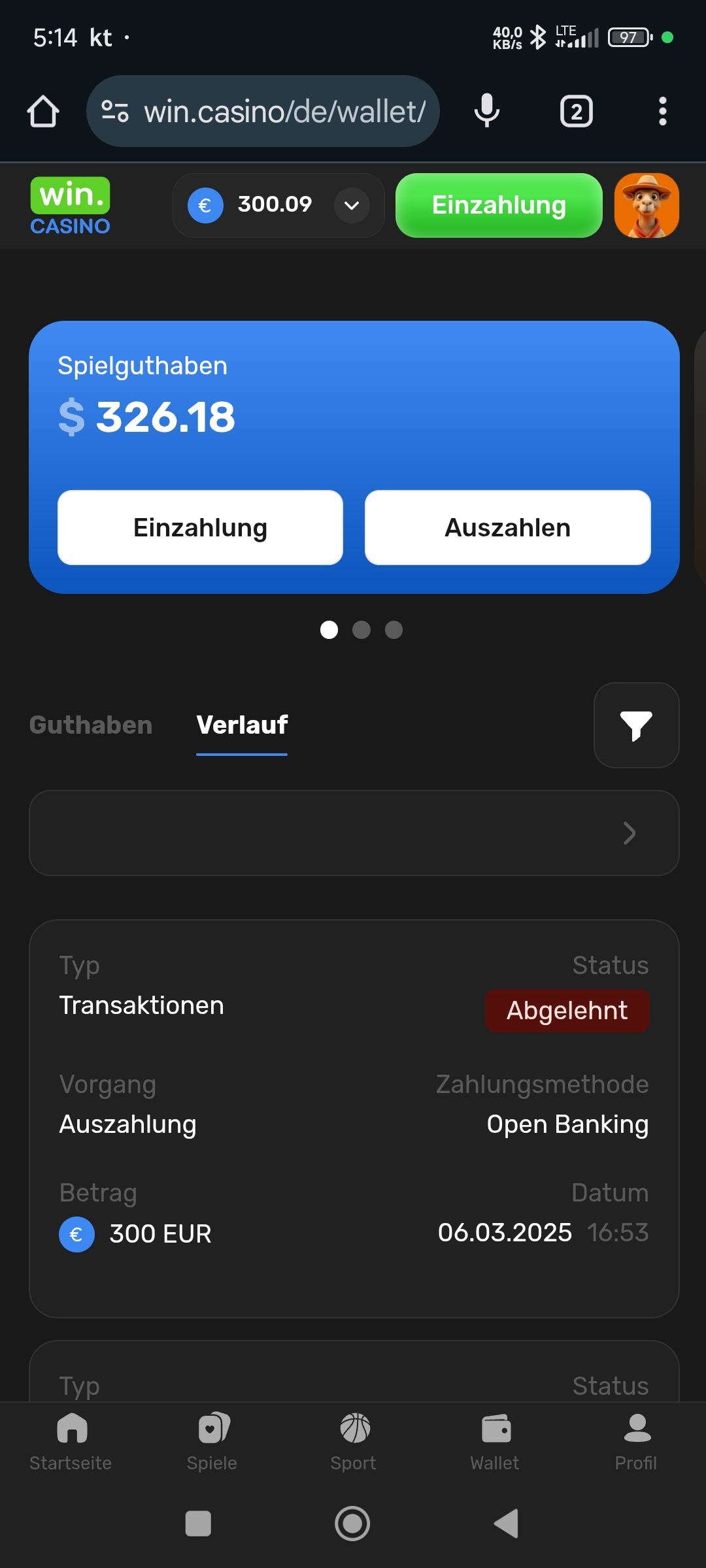The height and width of the screenshot is (1568, 706).
Task: Open the browser tab switcher
Action: coord(576,112)
